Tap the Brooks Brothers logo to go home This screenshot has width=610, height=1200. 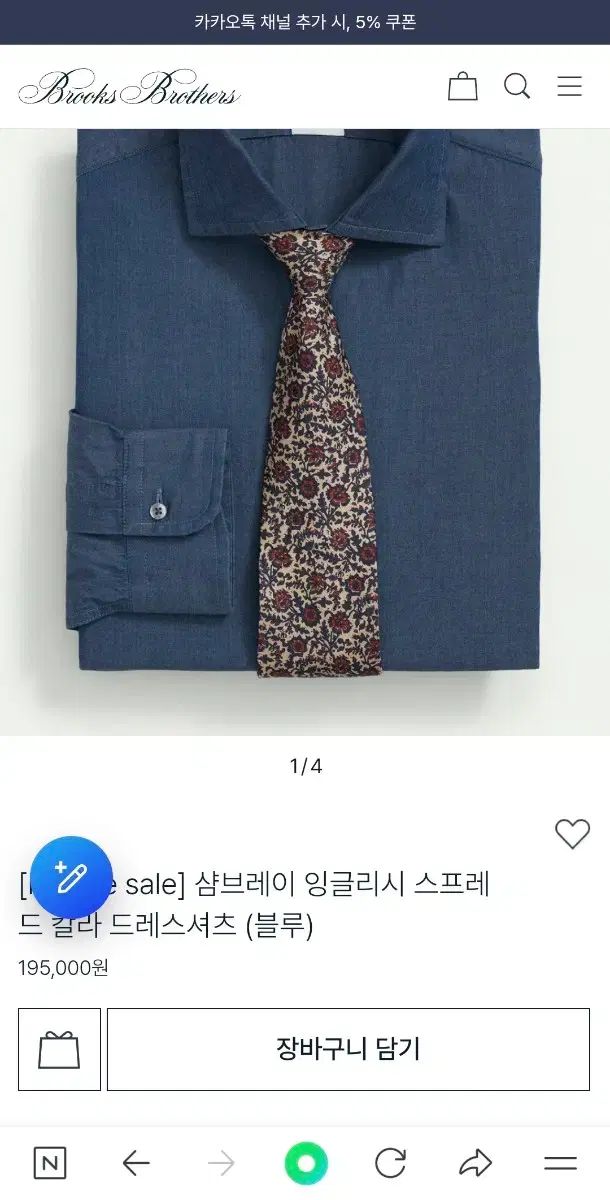(129, 88)
